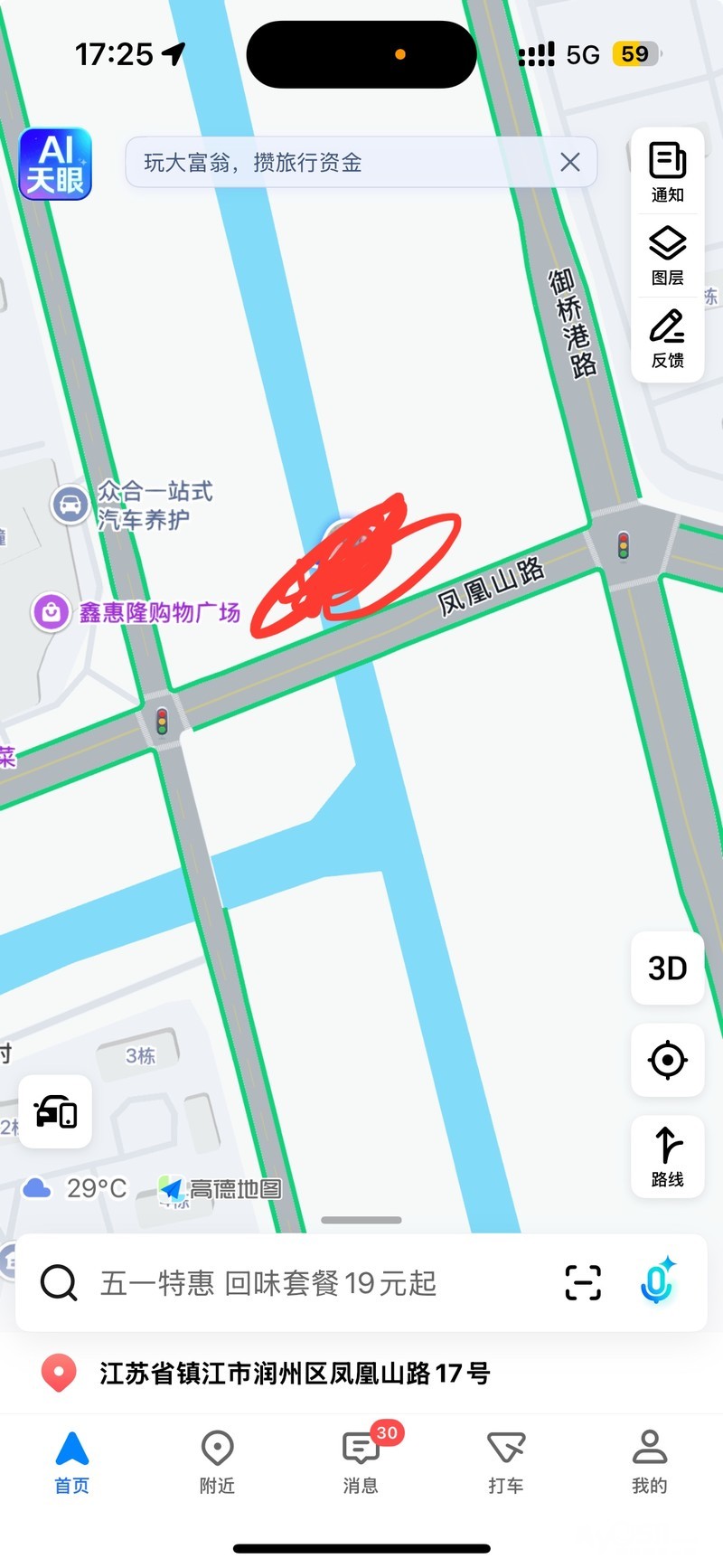
Task: Open the 消息 messages tab
Action: coord(361,1460)
